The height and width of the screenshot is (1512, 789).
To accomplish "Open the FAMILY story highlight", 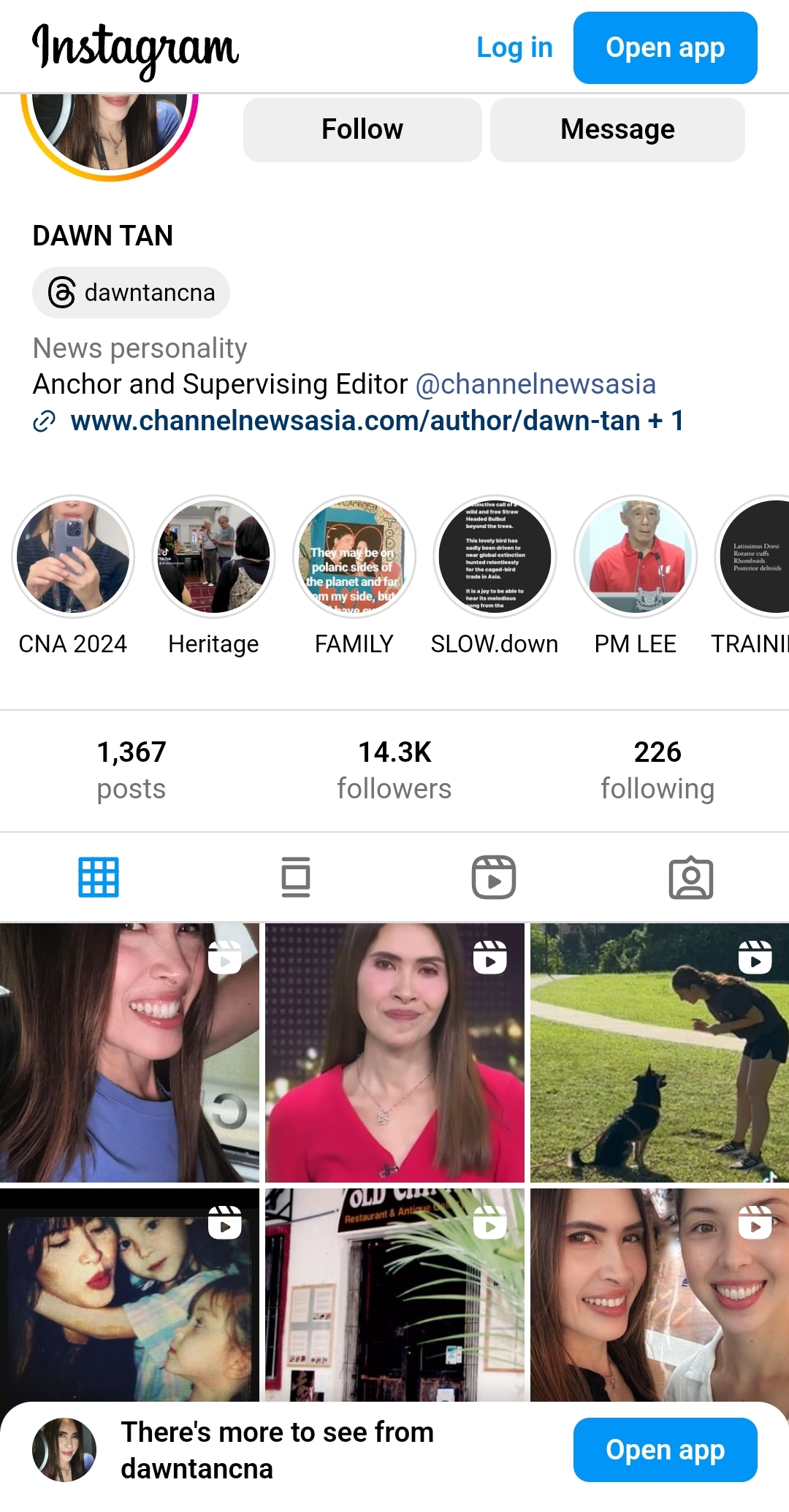I will click(354, 557).
